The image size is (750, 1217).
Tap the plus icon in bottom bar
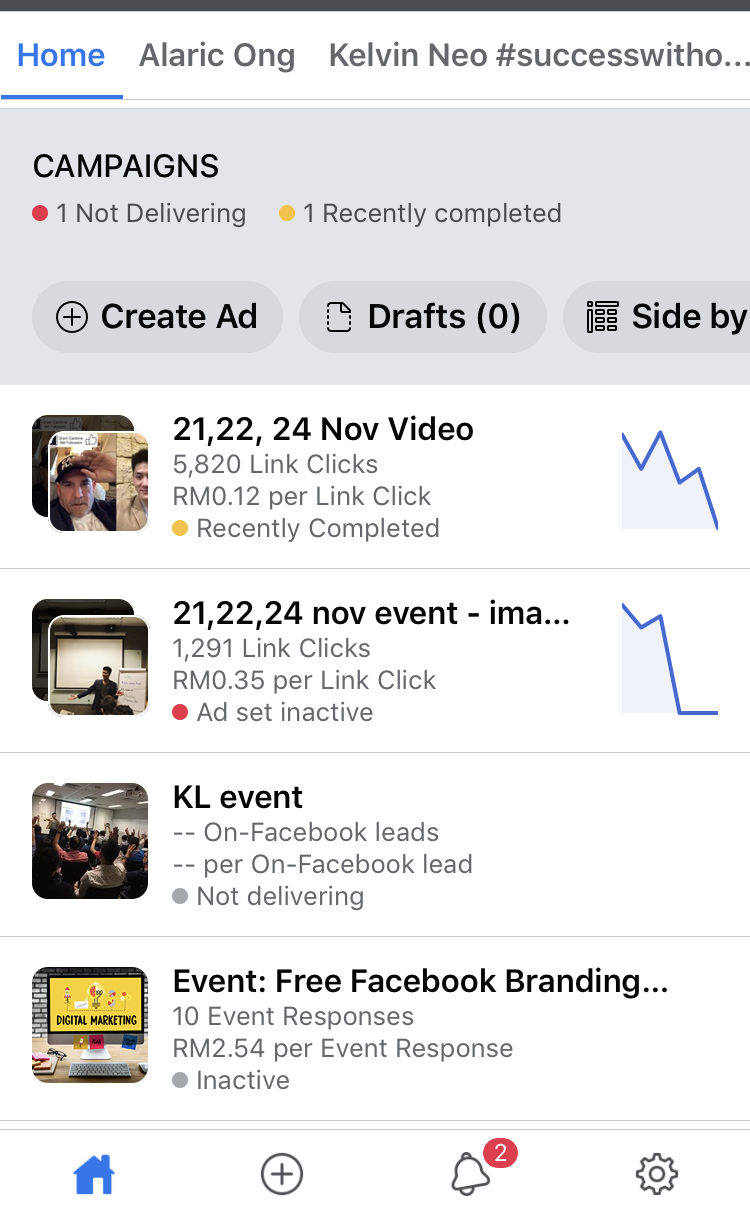point(282,1174)
